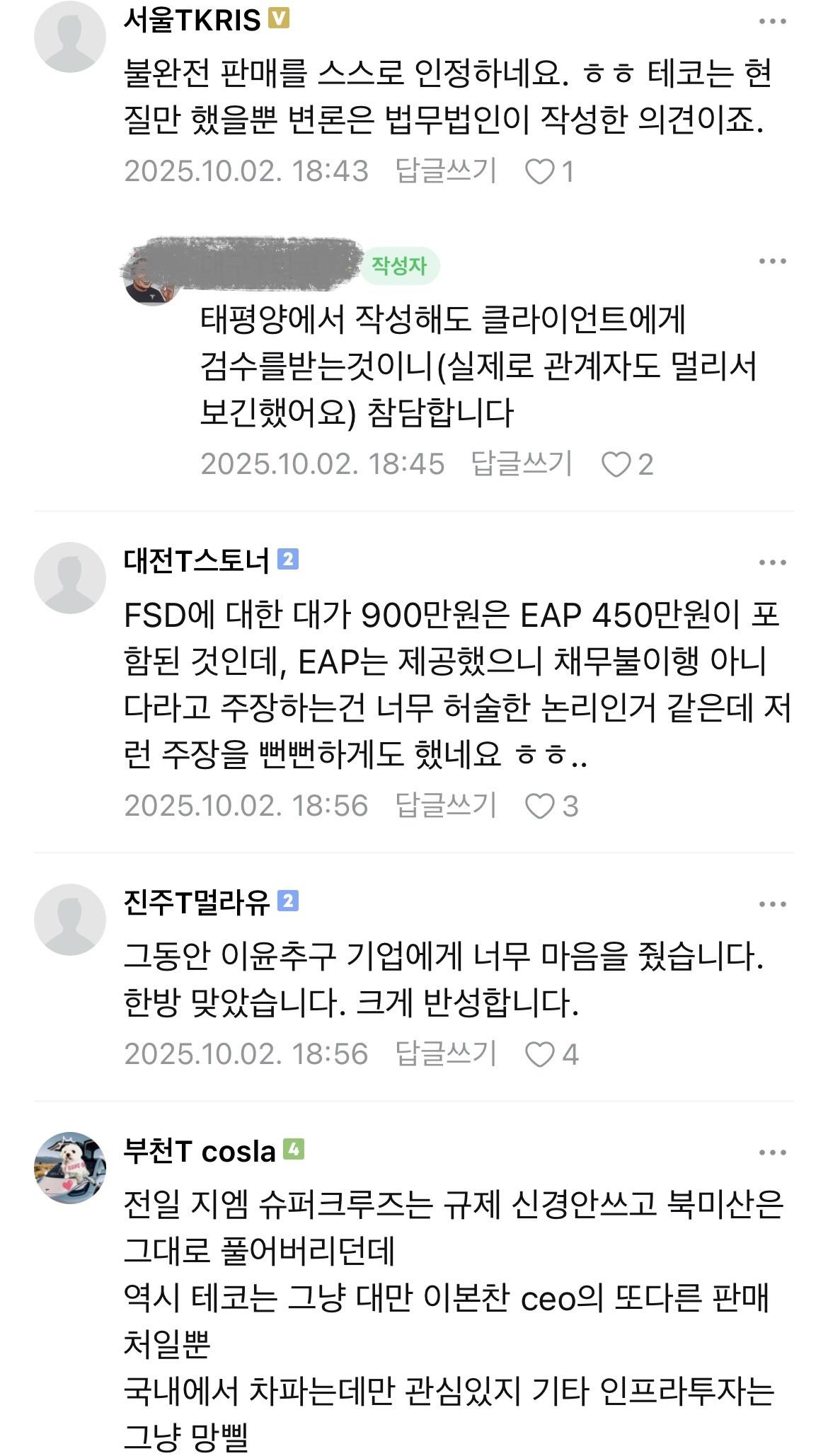Open overflow menu on 대전T스토너's comment
The height and width of the screenshot is (1456, 828).
coord(772,563)
